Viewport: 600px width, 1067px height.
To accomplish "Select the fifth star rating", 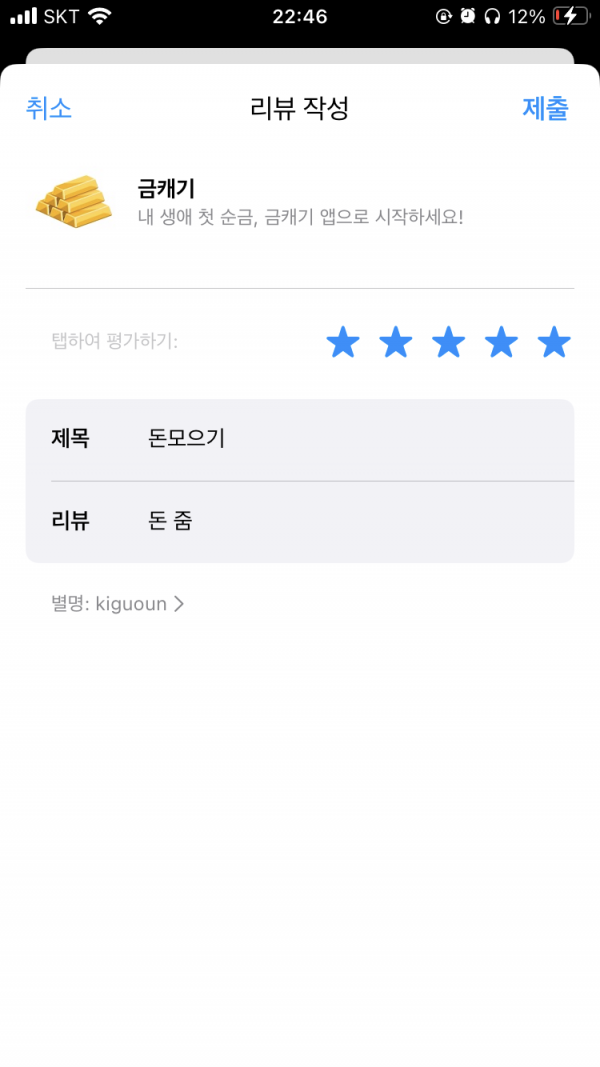I will [x=554, y=342].
